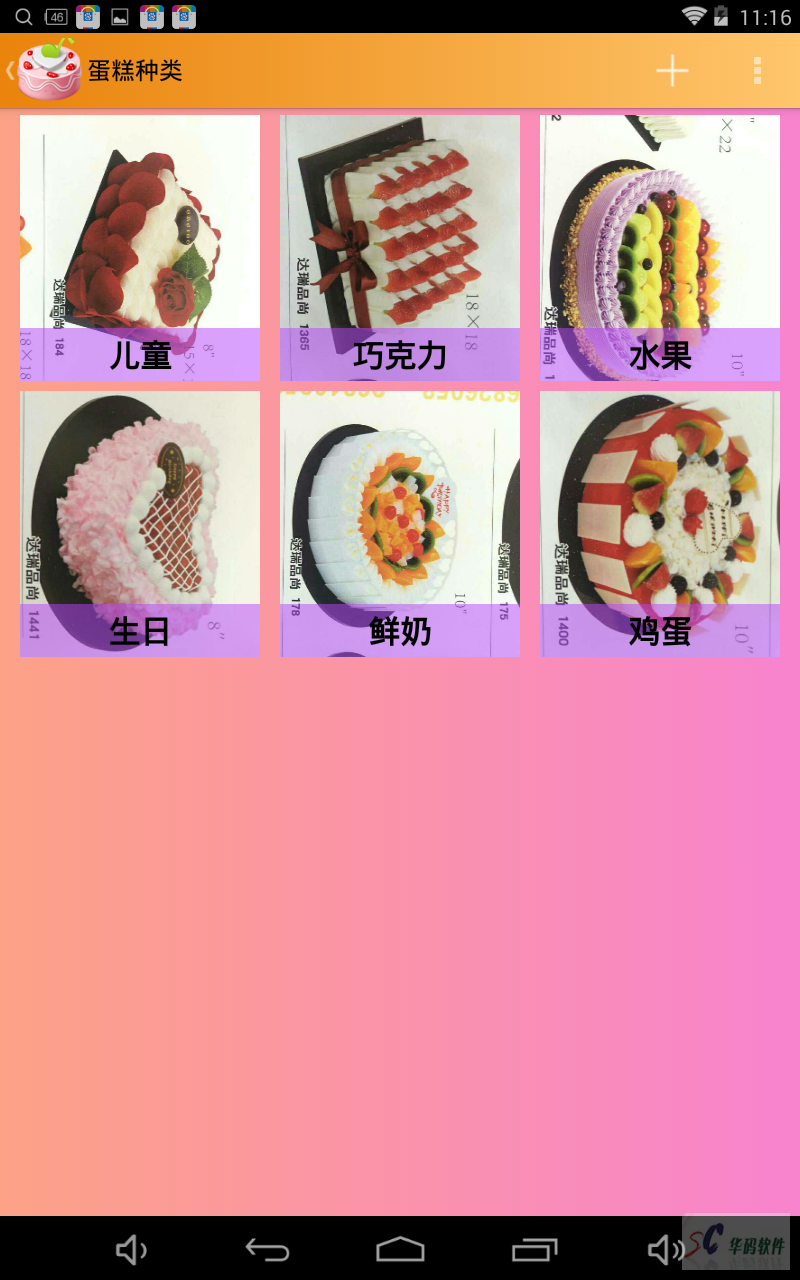The image size is (800, 1280).
Task: Open the recent apps view
Action: [534, 1249]
